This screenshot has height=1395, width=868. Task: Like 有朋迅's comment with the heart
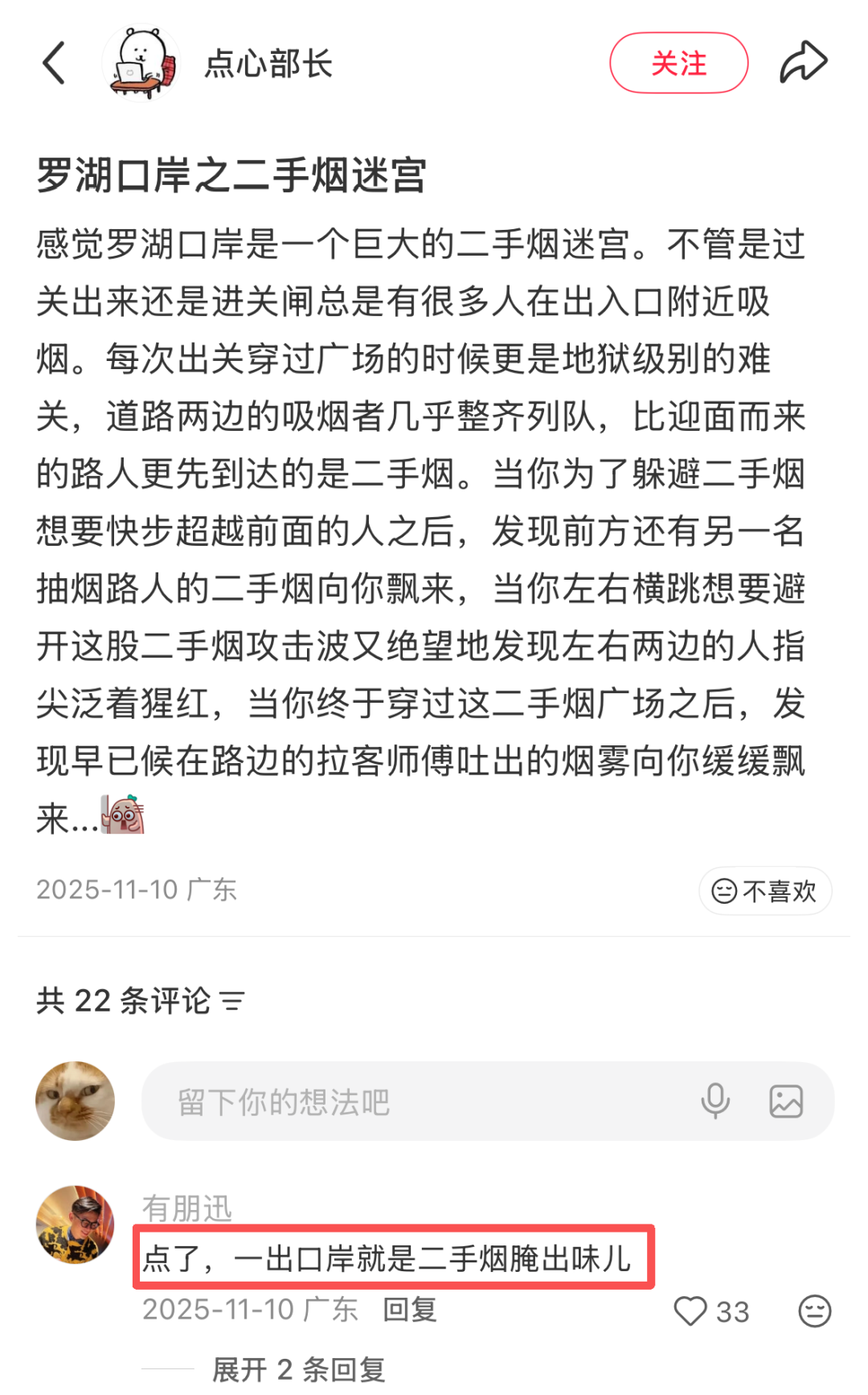coord(690,1311)
